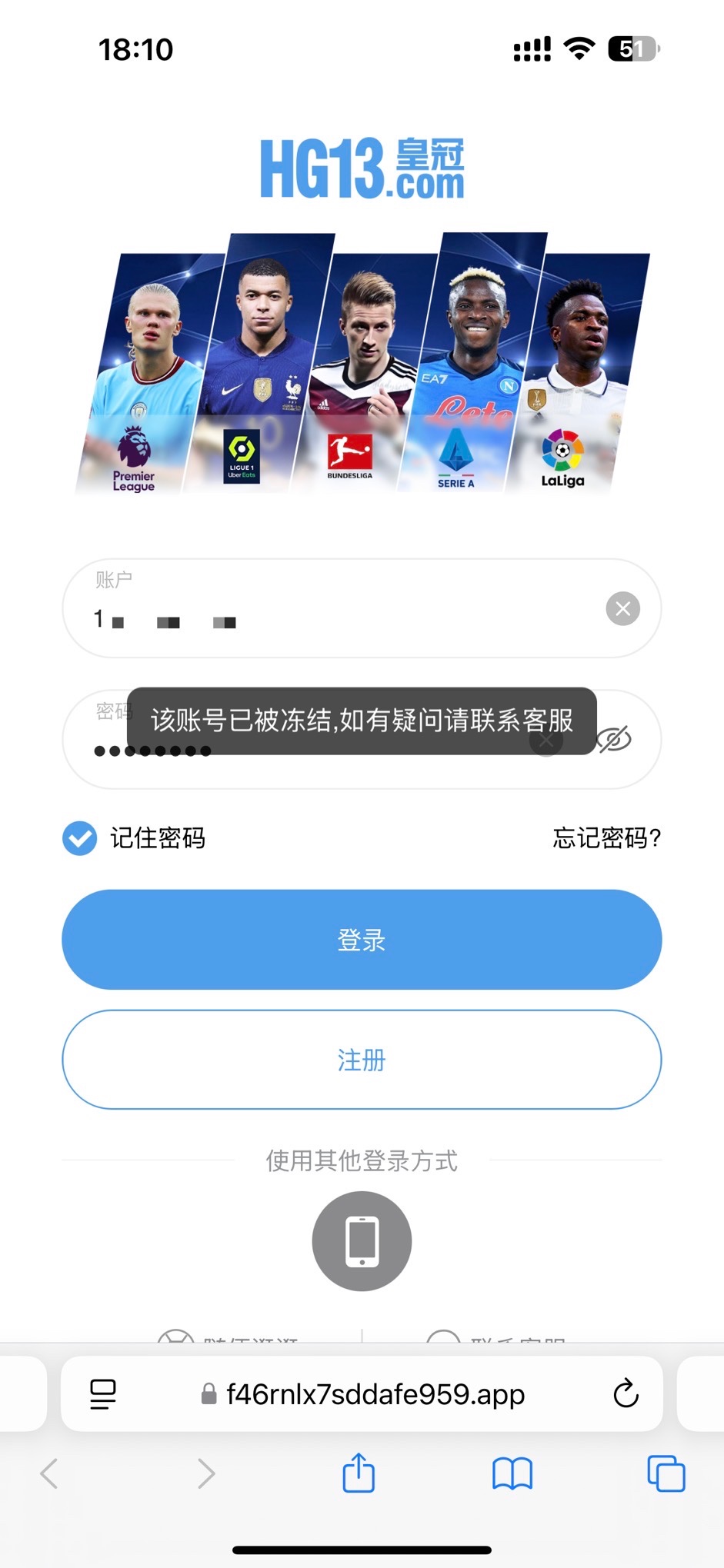Screen dimensions: 724x1568
Task: Choose phone login under 使用其他登录方式
Action: pos(362,1240)
